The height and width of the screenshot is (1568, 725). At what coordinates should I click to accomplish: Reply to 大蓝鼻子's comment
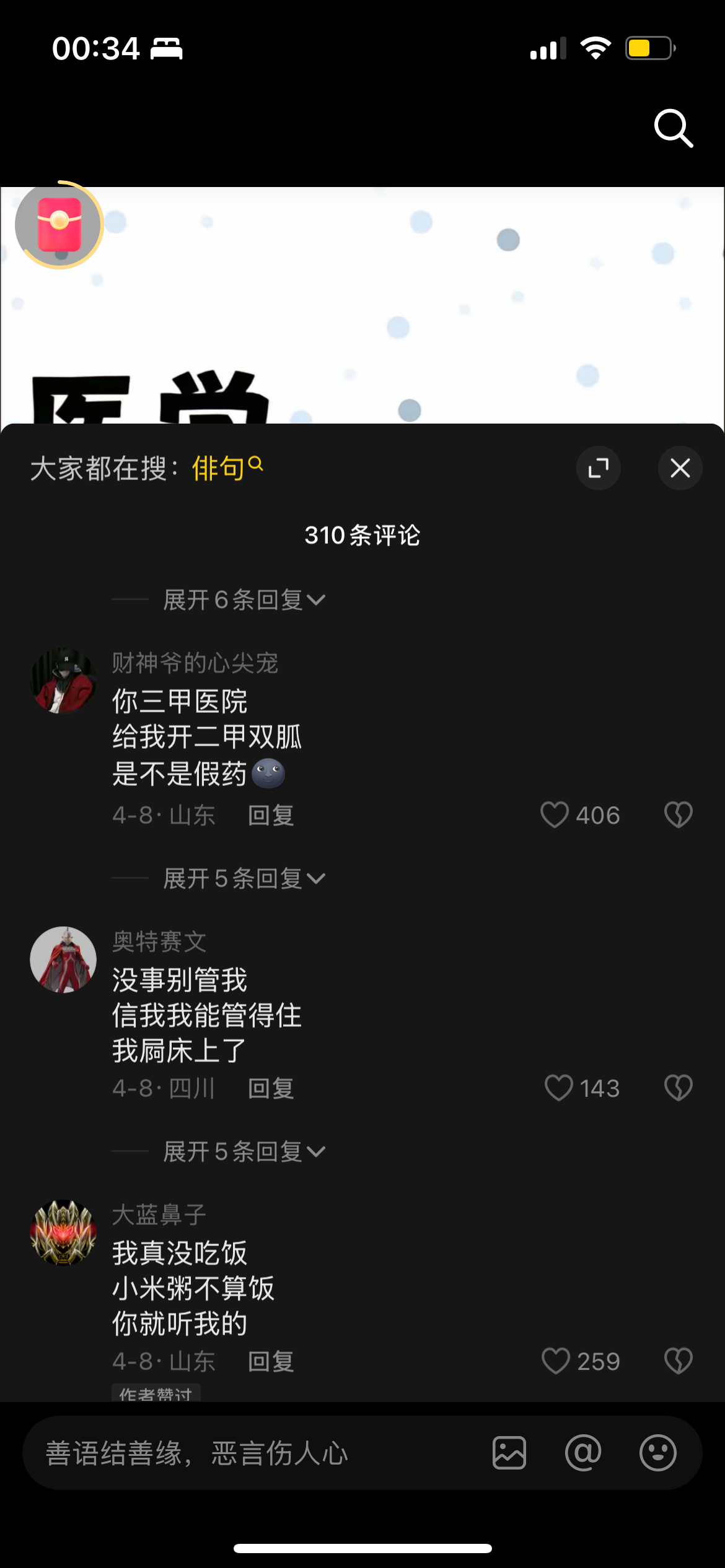point(271,1361)
